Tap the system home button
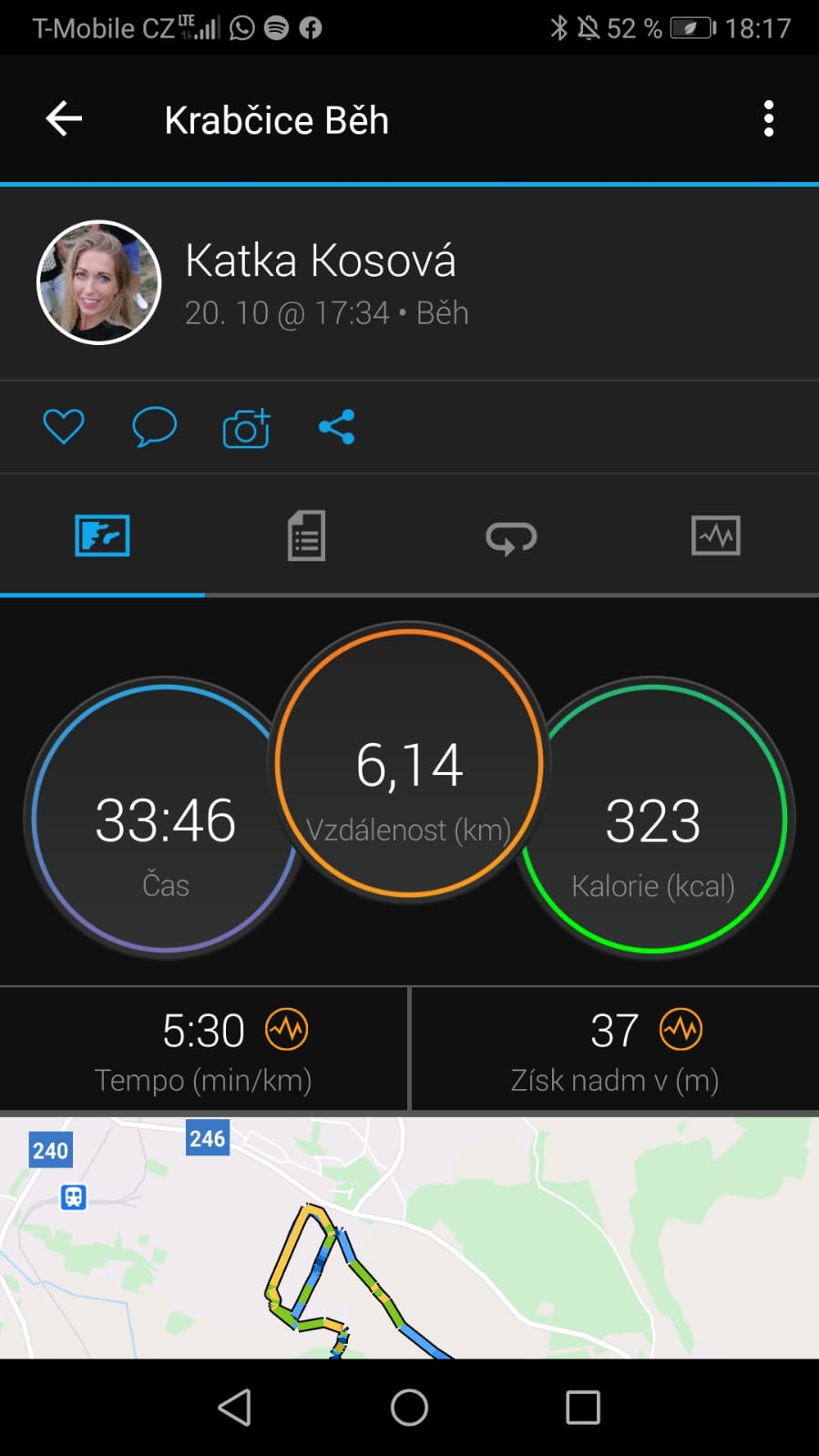This screenshot has width=819, height=1456. pyautogui.click(x=409, y=1407)
